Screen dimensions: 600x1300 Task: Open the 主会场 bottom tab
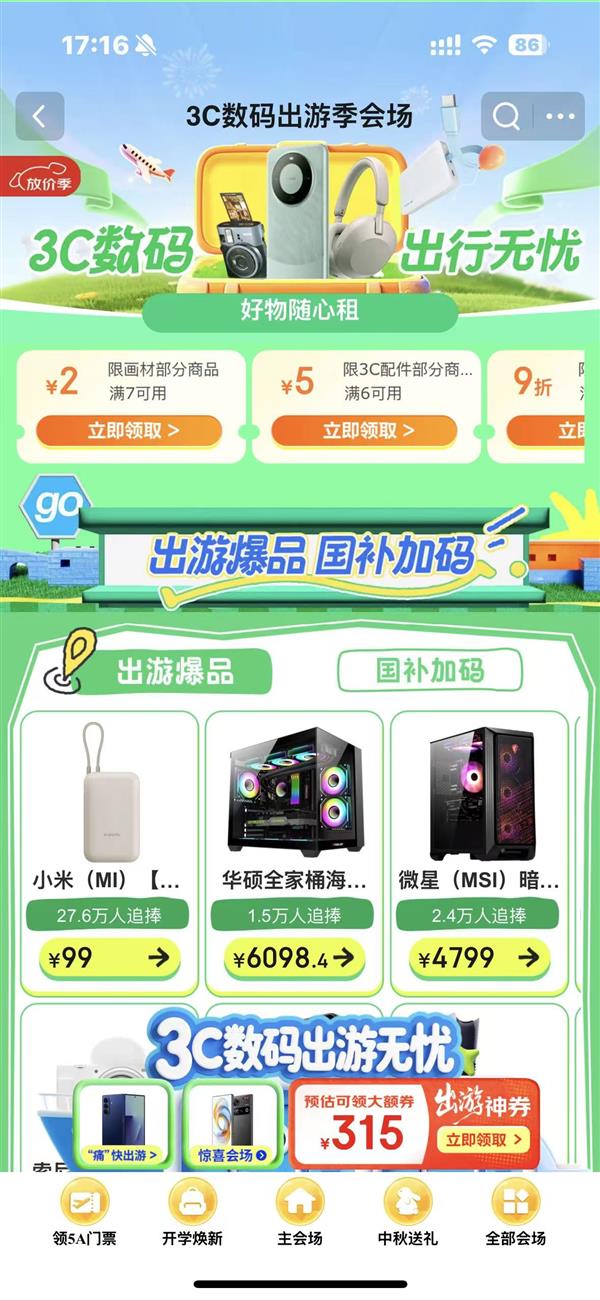[300, 1212]
